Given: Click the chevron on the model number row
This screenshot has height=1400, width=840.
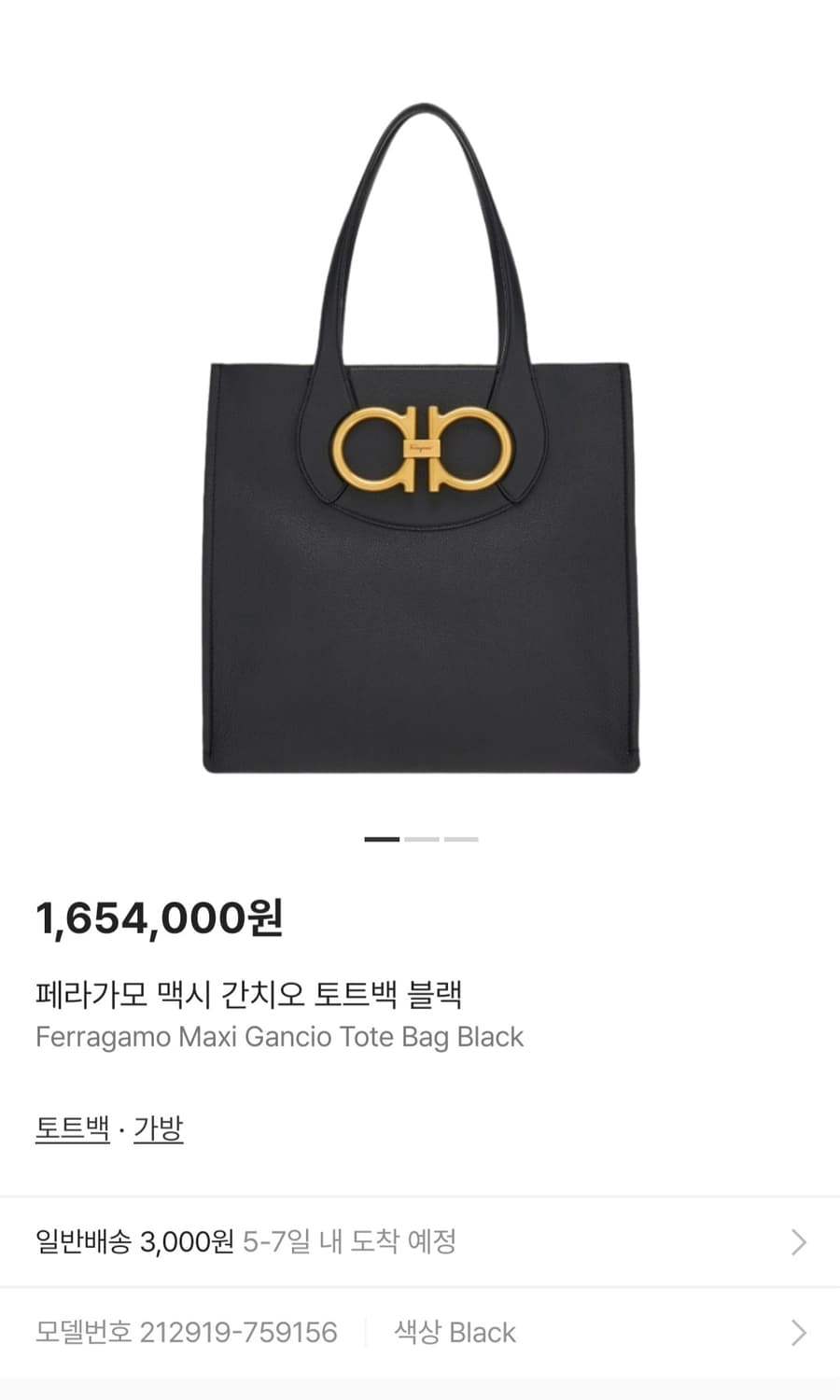Looking at the screenshot, I should tap(799, 1332).
